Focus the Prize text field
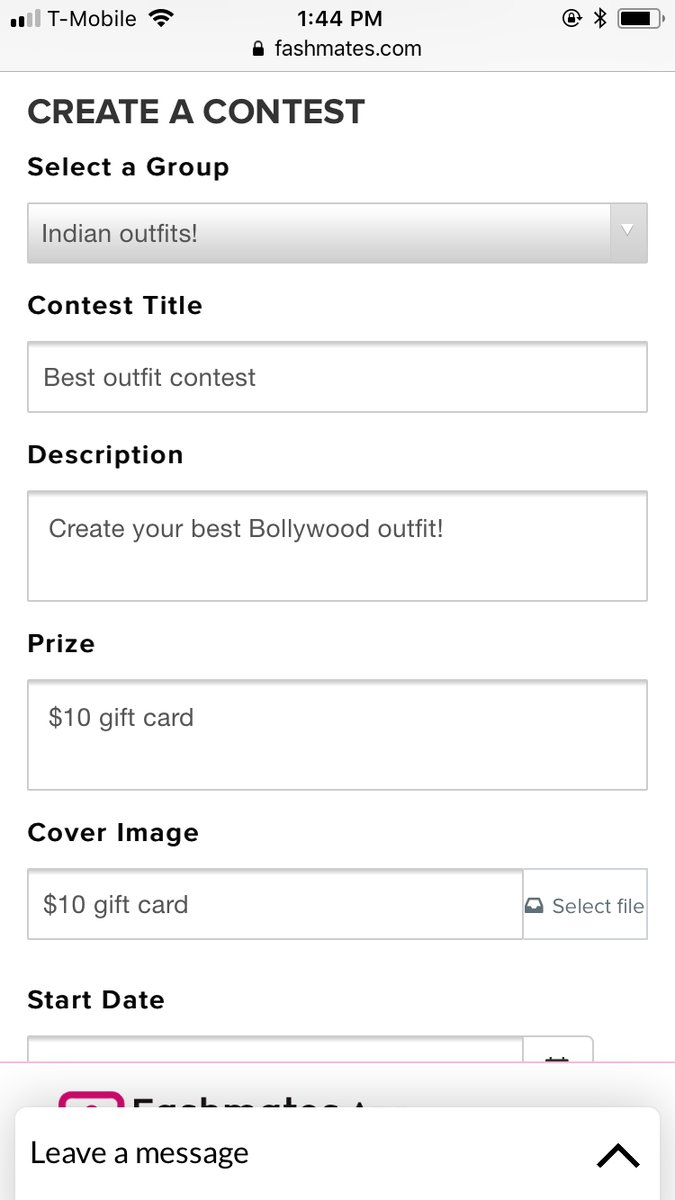 tap(337, 735)
